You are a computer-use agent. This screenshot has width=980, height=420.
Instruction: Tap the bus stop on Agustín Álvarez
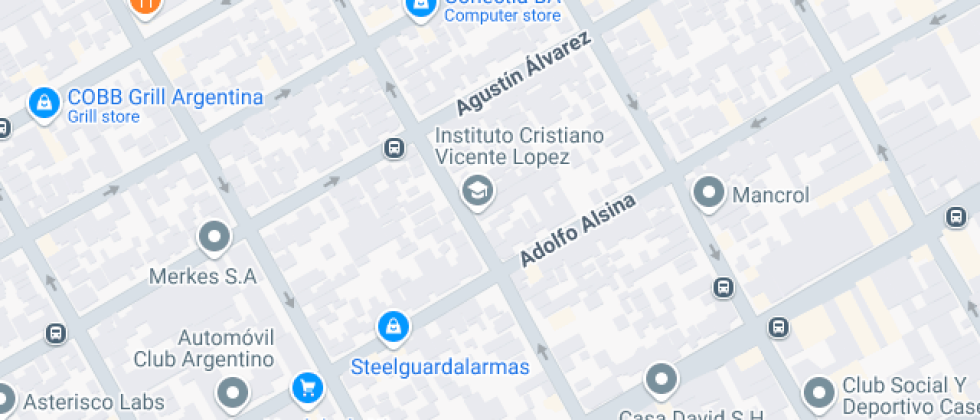pos(395,149)
